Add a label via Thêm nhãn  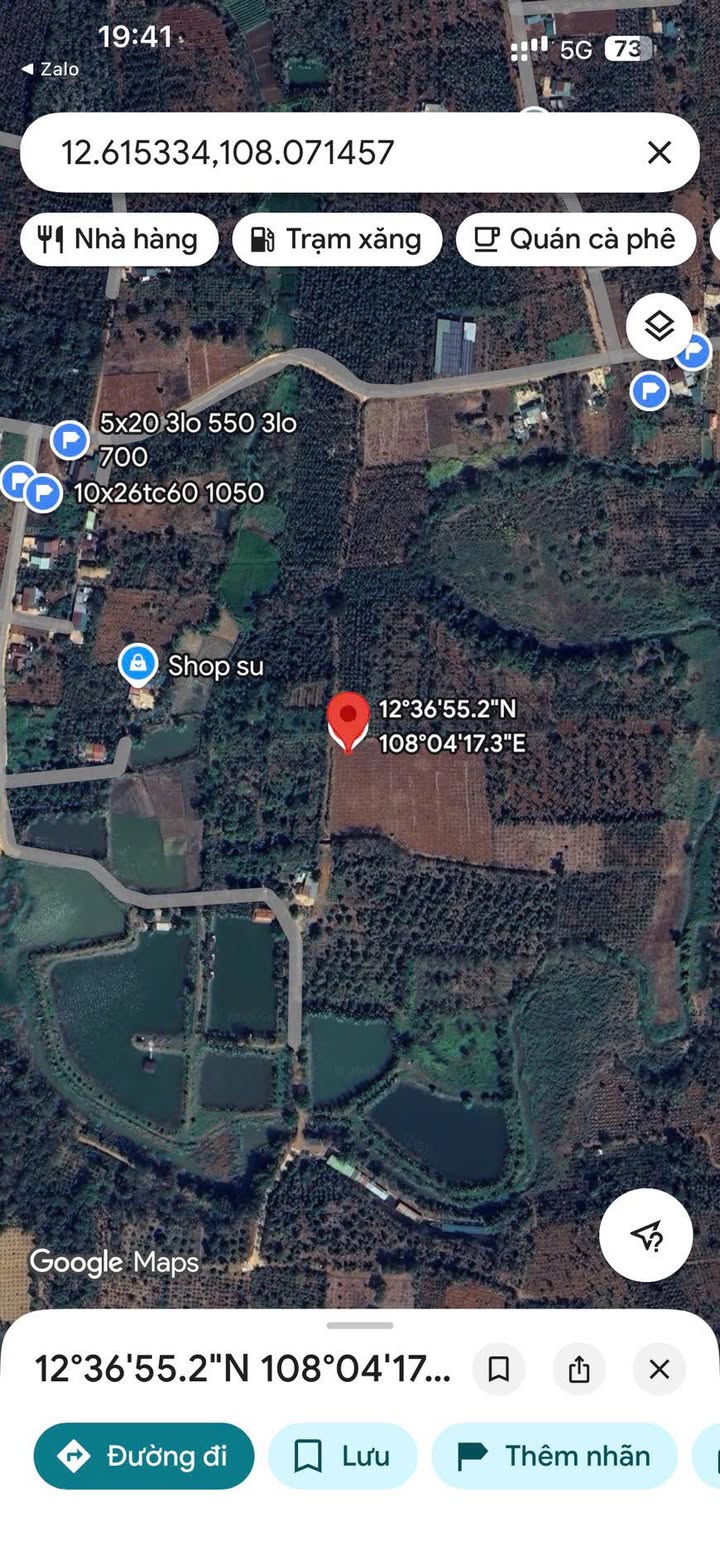click(x=555, y=1456)
